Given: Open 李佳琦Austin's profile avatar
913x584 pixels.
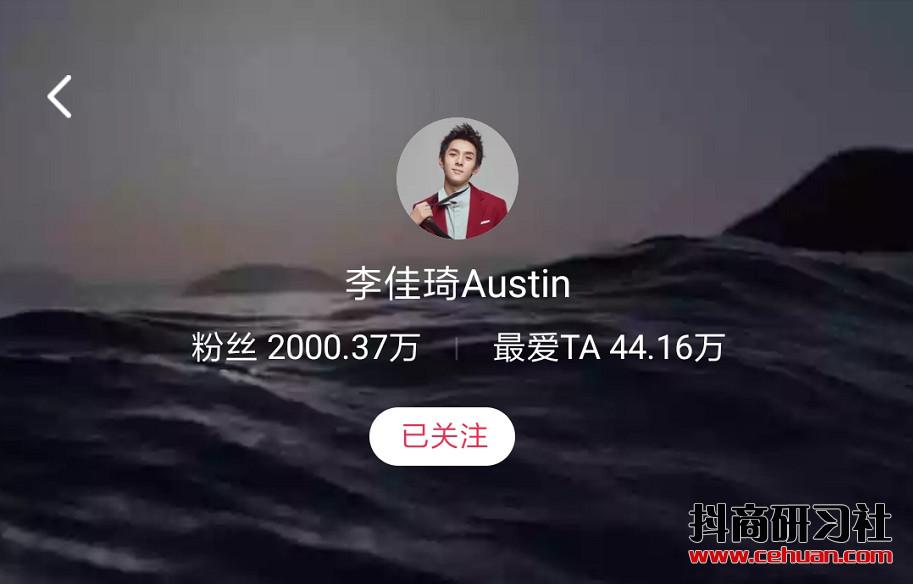Looking at the screenshot, I should click(x=457, y=179).
